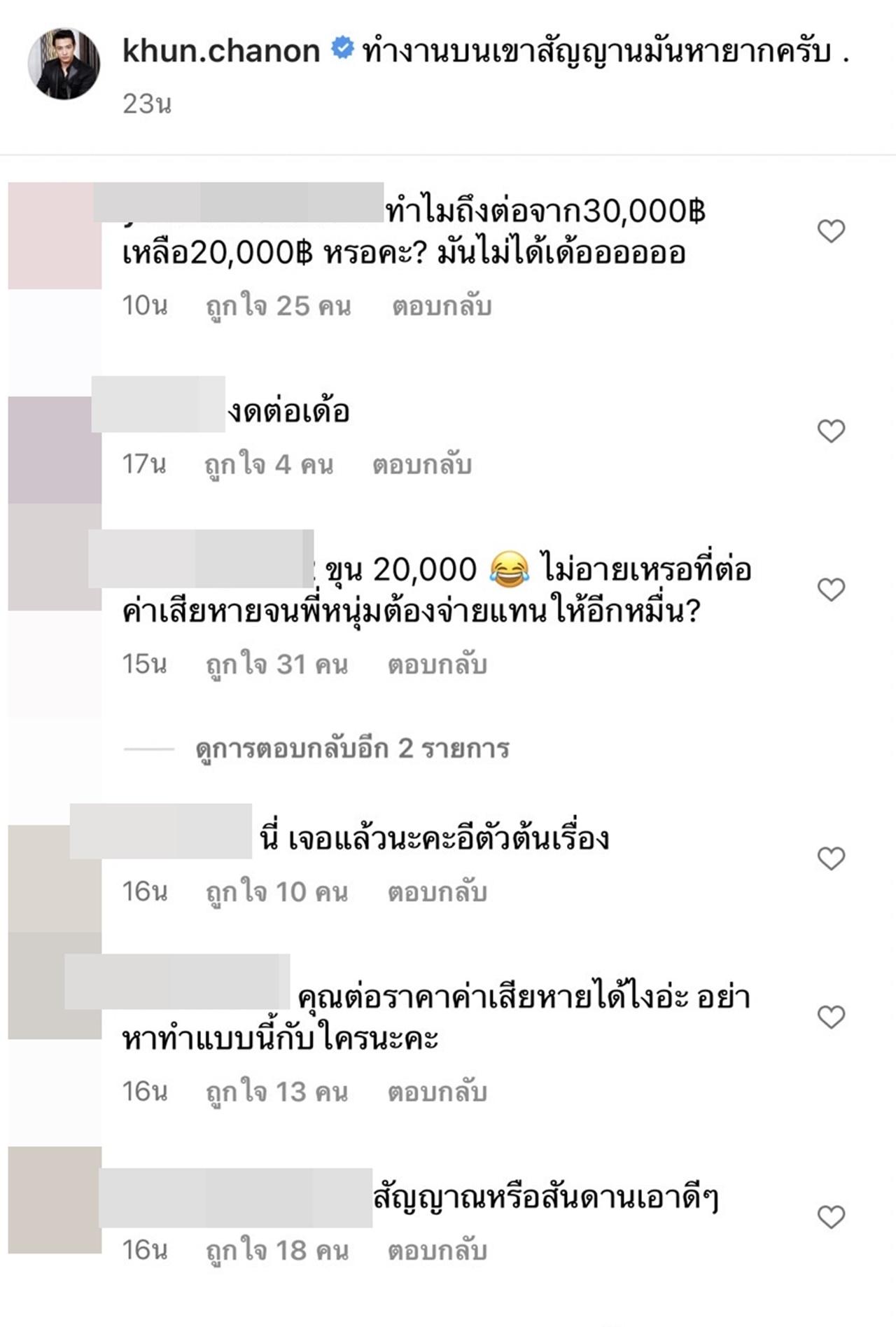The width and height of the screenshot is (896, 1327).
Task: View who liked: ถูกใจ 25 คน
Action: [278, 306]
